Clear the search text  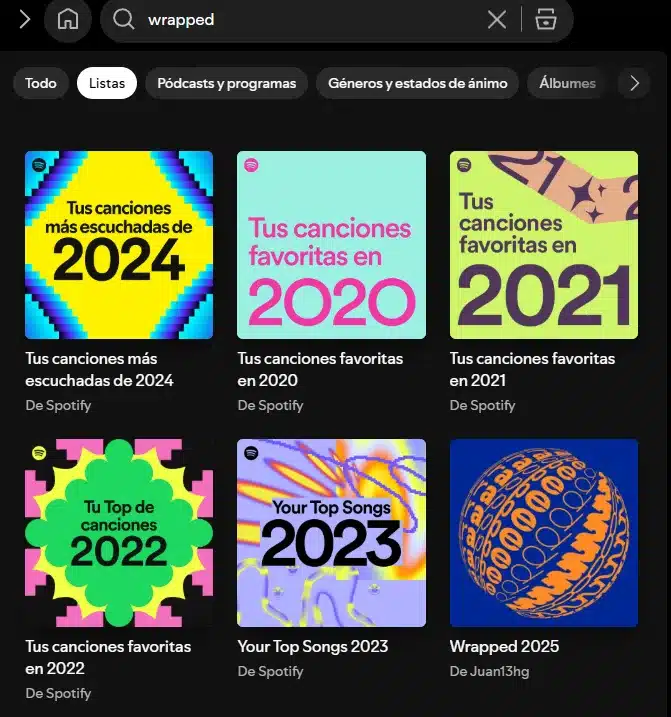click(x=497, y=20)
